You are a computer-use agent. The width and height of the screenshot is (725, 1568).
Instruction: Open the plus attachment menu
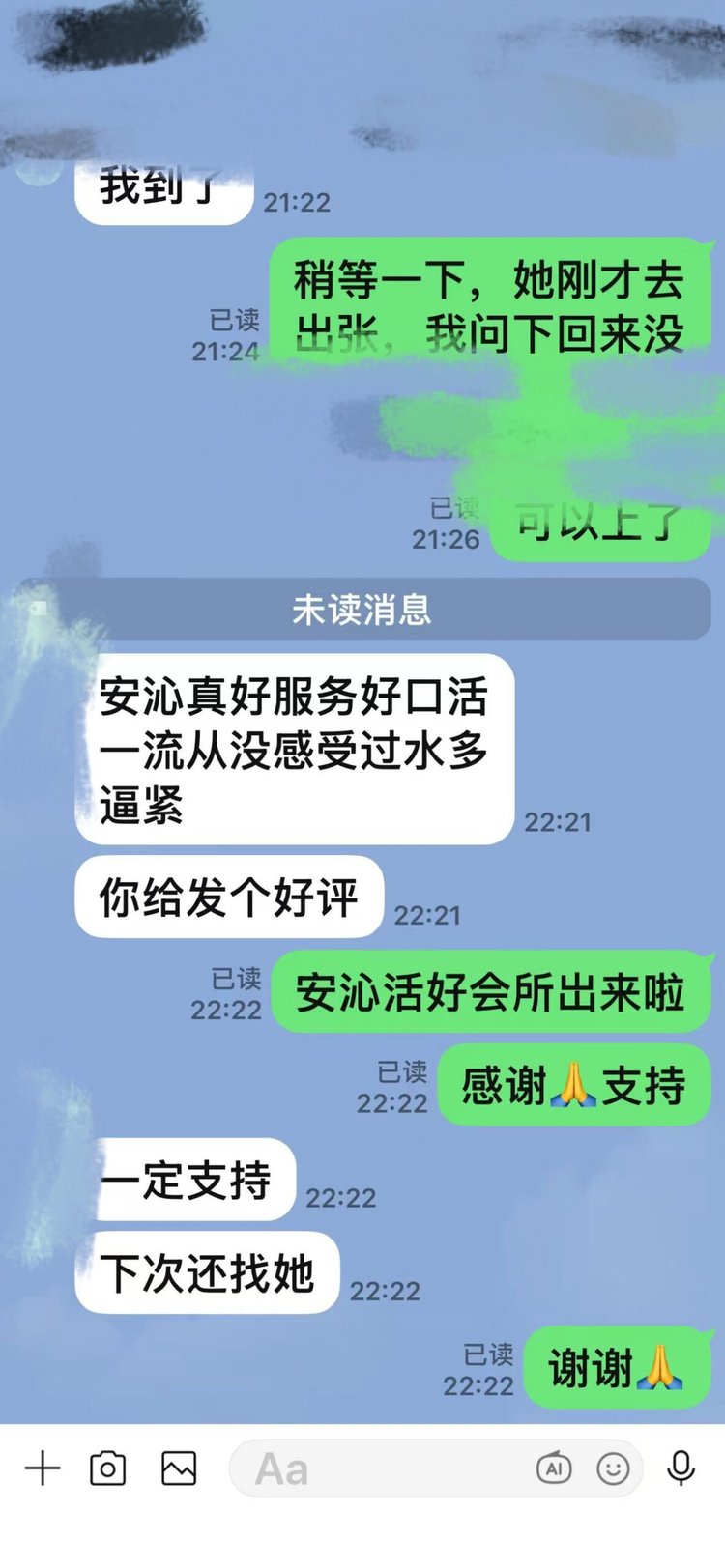[x=43, y=1468]
